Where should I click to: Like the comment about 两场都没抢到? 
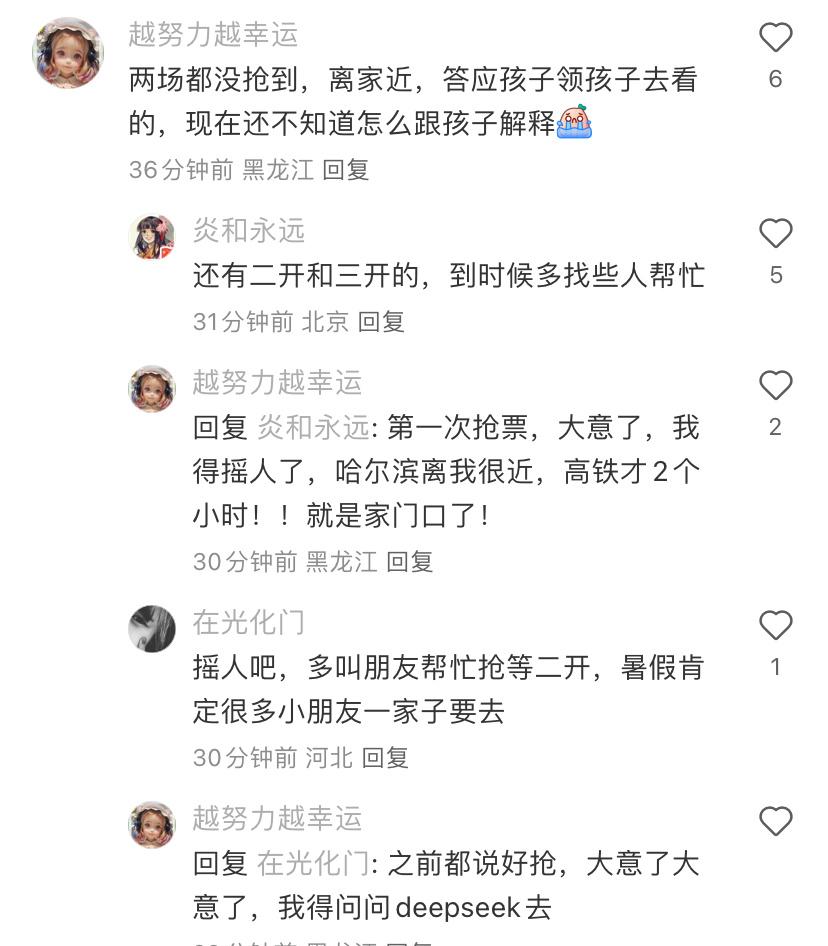click(775, 38)
